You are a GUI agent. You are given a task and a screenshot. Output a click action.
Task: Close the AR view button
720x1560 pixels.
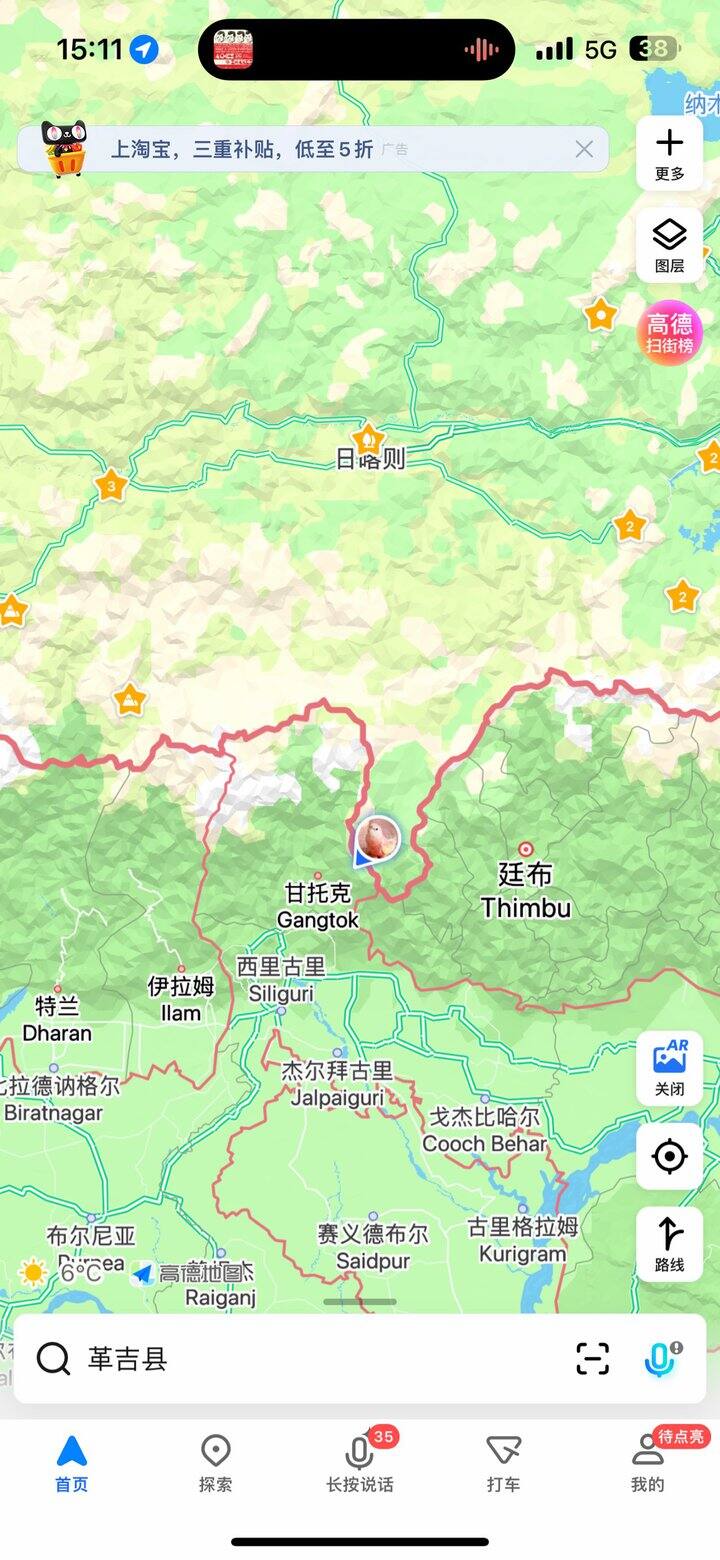coord(669,1068)
